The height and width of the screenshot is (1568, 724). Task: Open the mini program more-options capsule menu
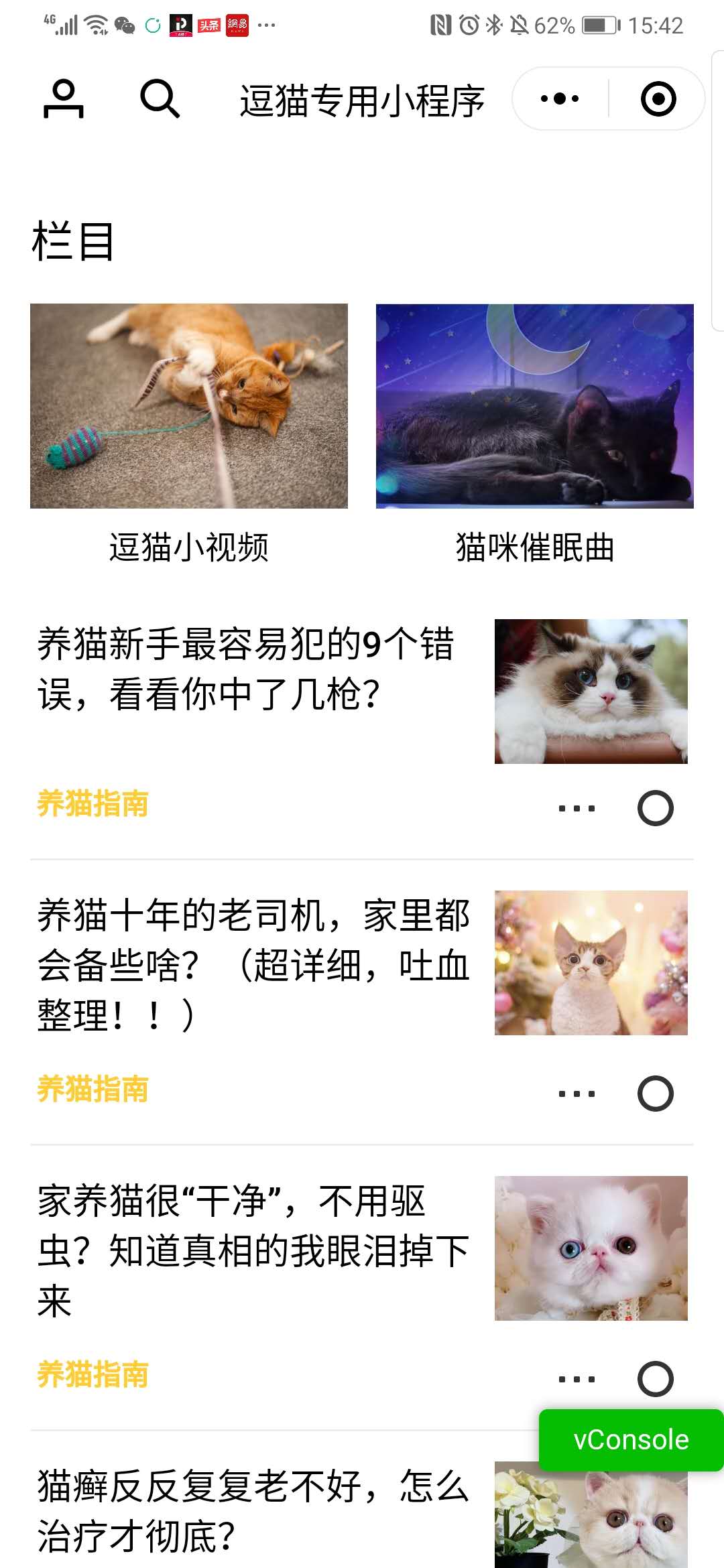tap(560, 99)
